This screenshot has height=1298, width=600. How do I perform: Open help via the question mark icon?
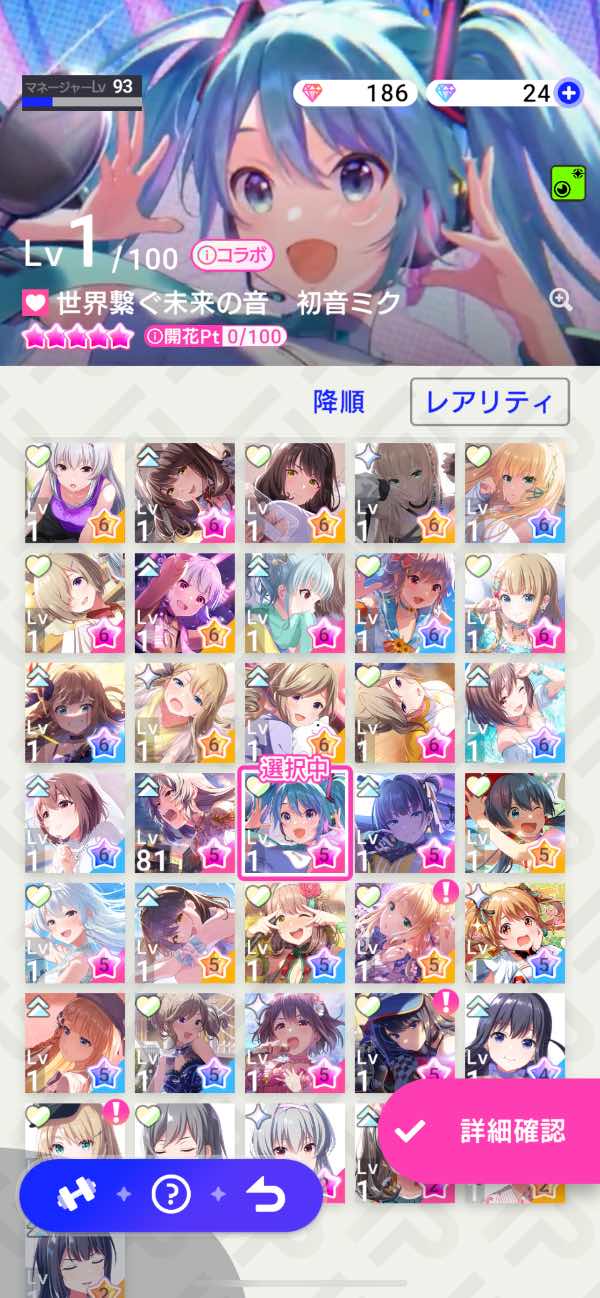(171, 1195)
